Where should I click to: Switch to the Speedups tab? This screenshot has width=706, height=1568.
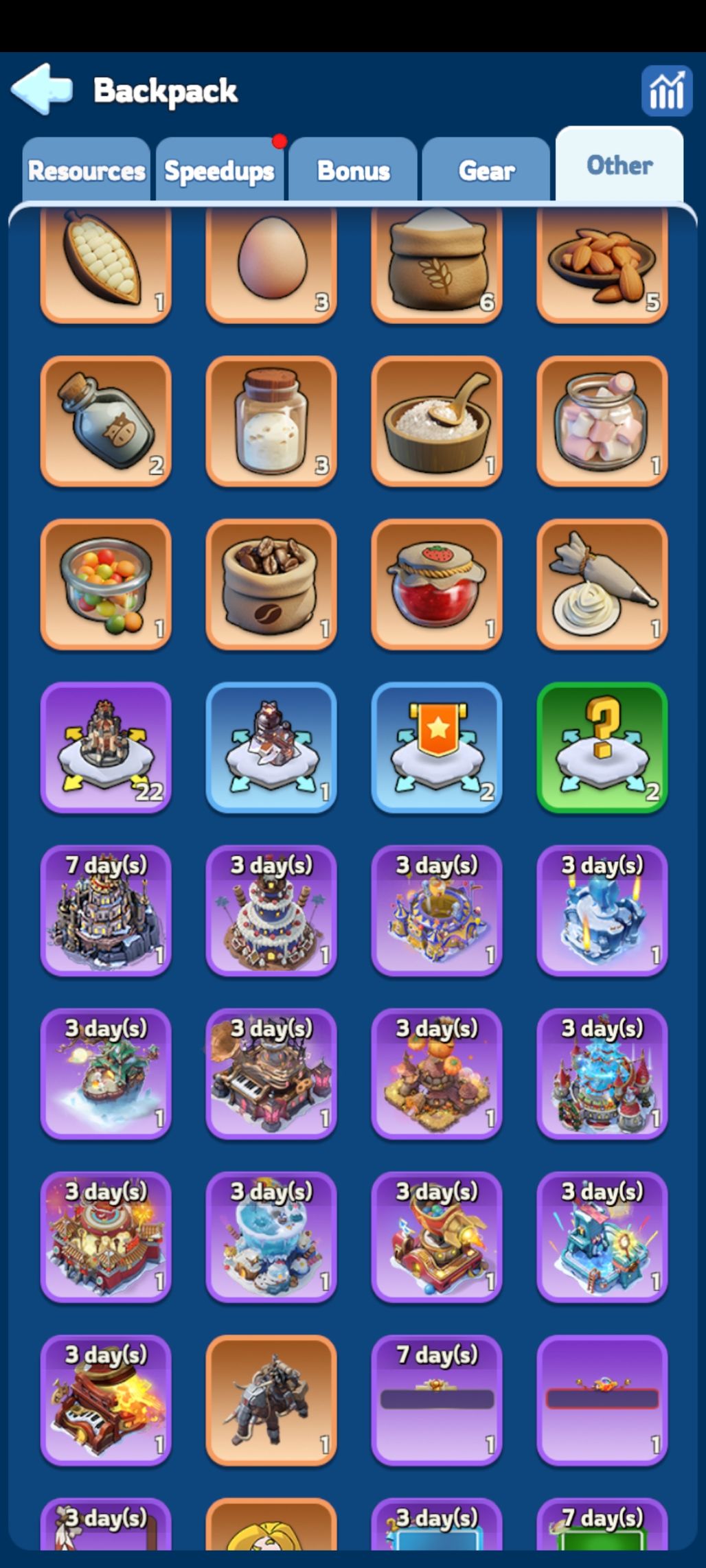220,170
